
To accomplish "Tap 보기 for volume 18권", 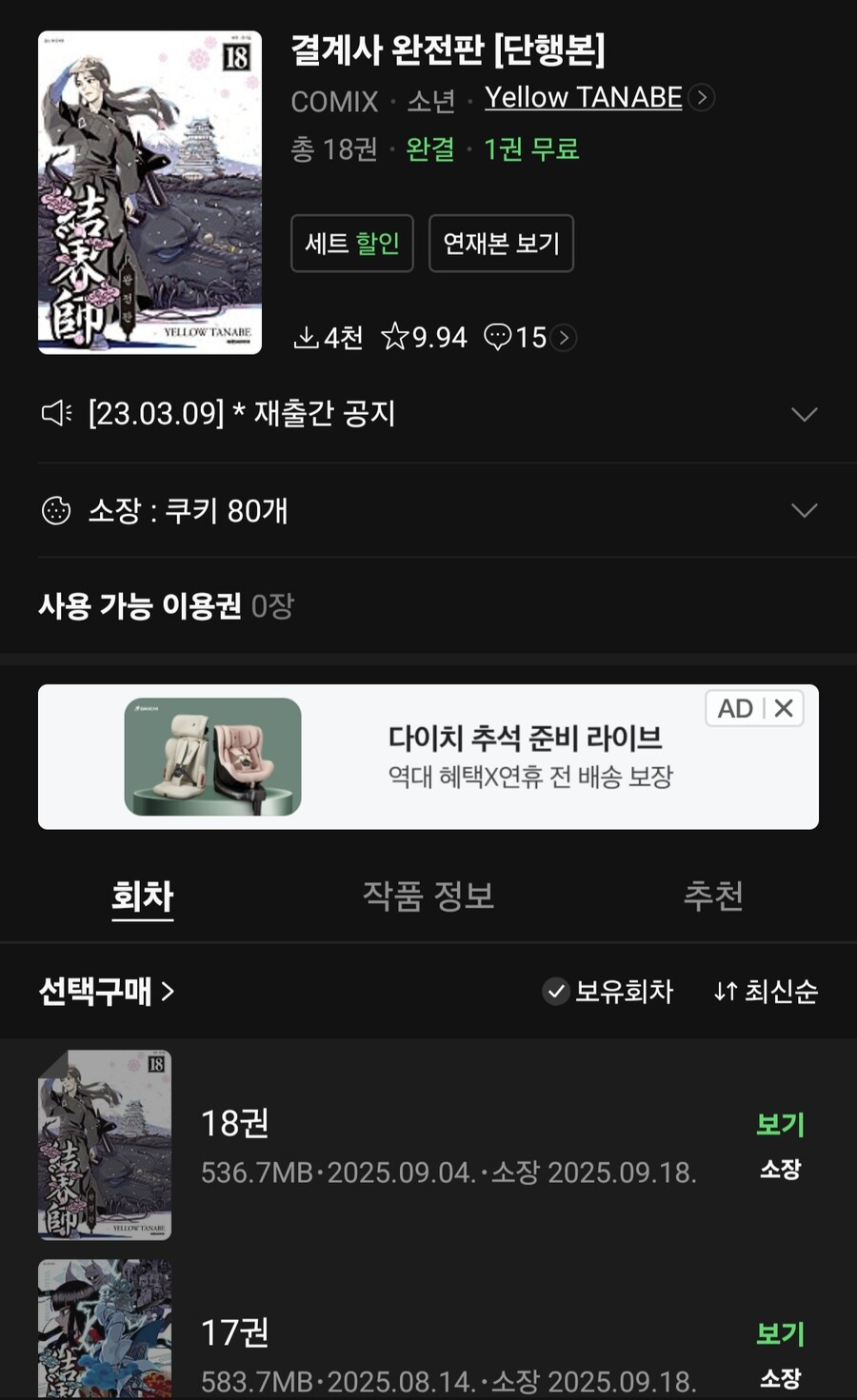I will click(x=780, y=1125).
